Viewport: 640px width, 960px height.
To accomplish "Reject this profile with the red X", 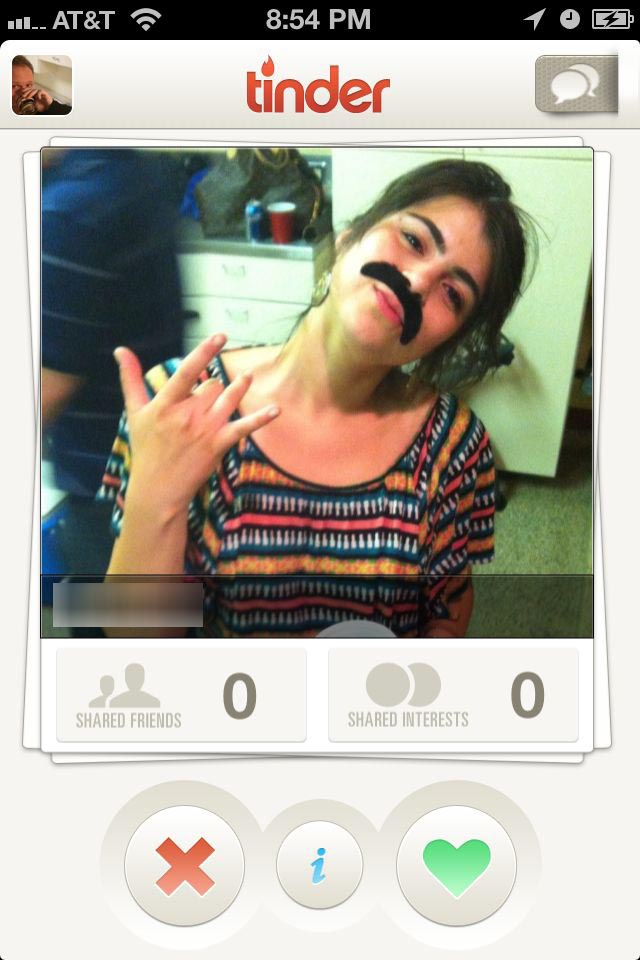I will click(185, 866).
